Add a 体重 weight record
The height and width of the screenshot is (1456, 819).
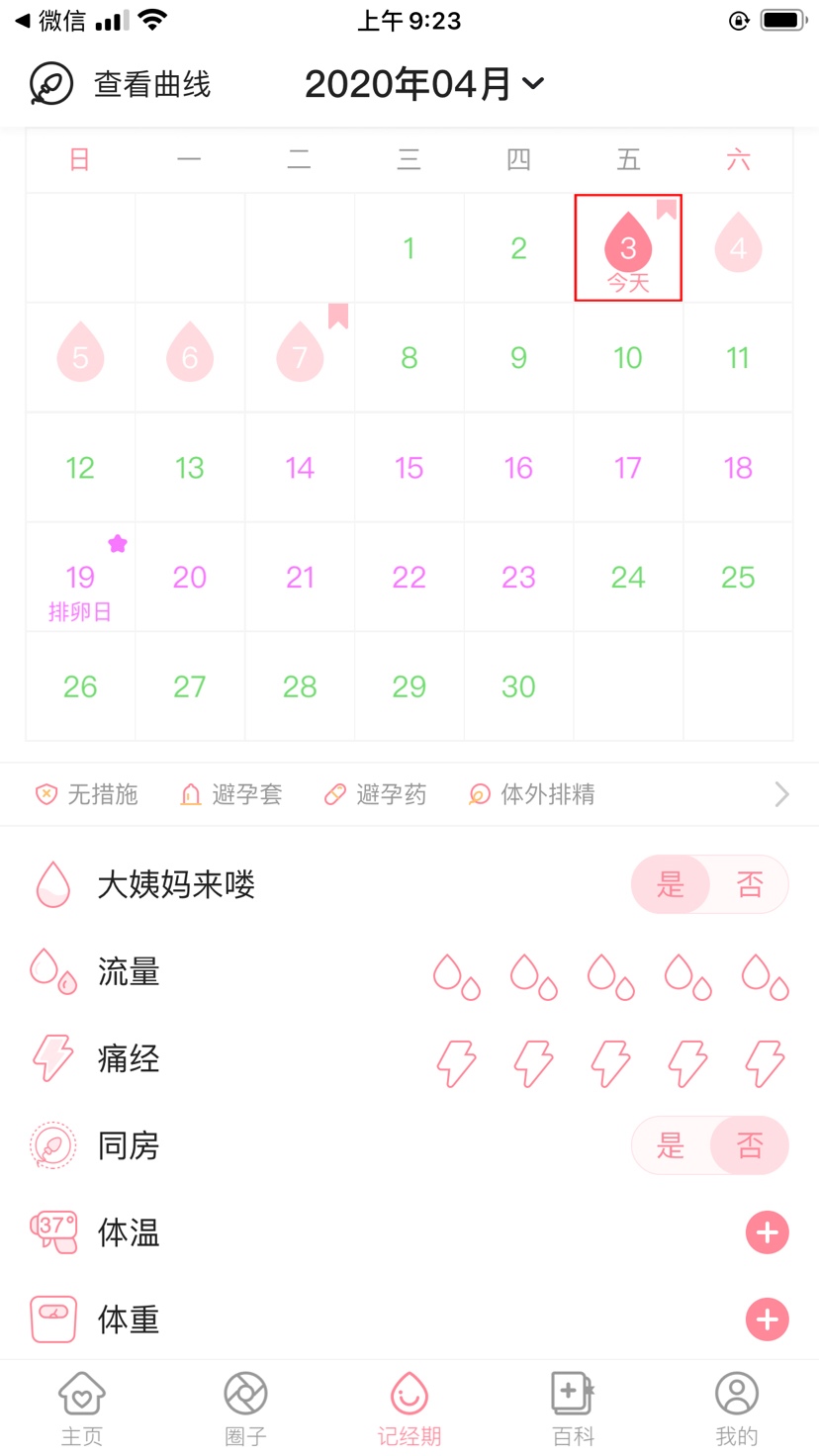tap(767, 1319)
